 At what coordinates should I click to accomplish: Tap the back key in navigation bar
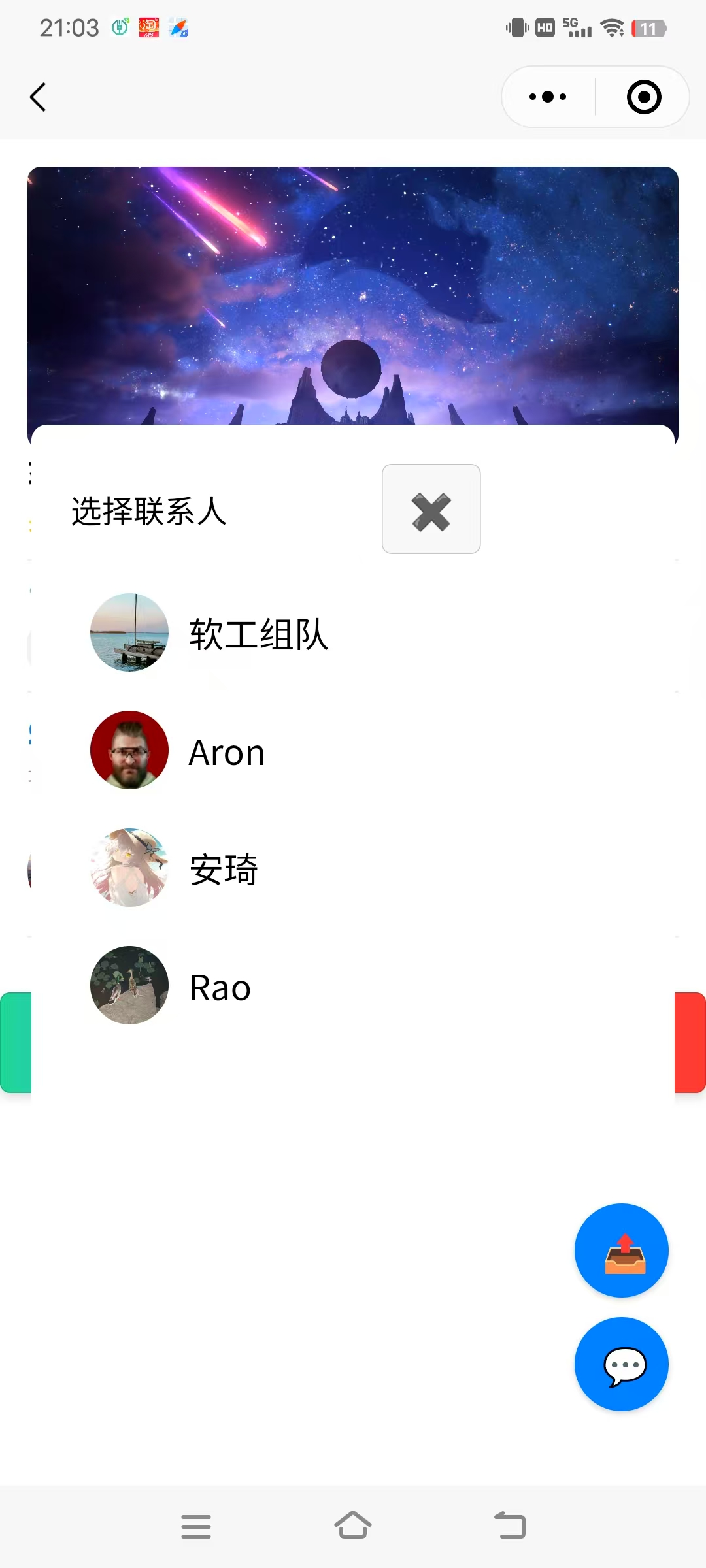click(511, 1525)
